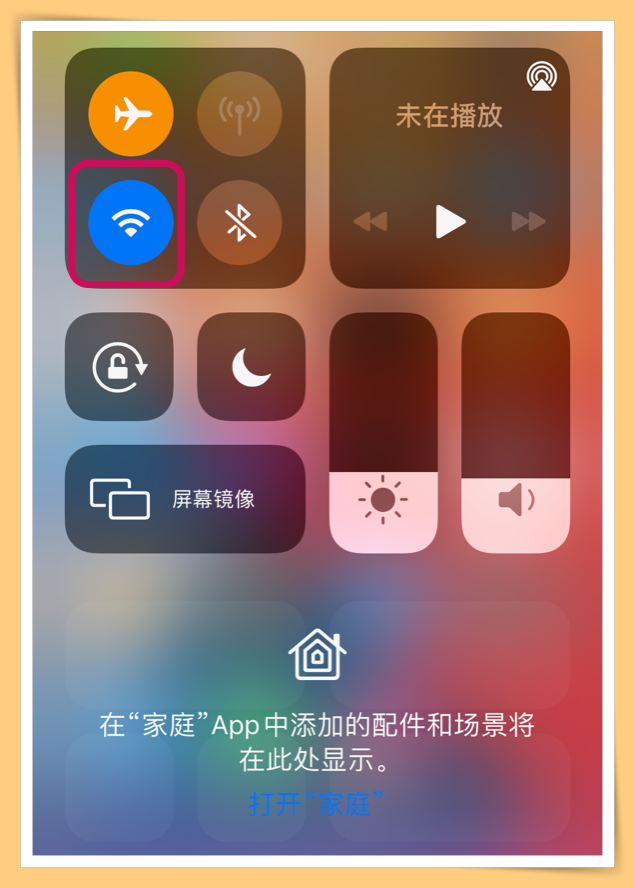Enable Bluetooth toggle
This screenshot has height=888, width=635.
(239, 223)
